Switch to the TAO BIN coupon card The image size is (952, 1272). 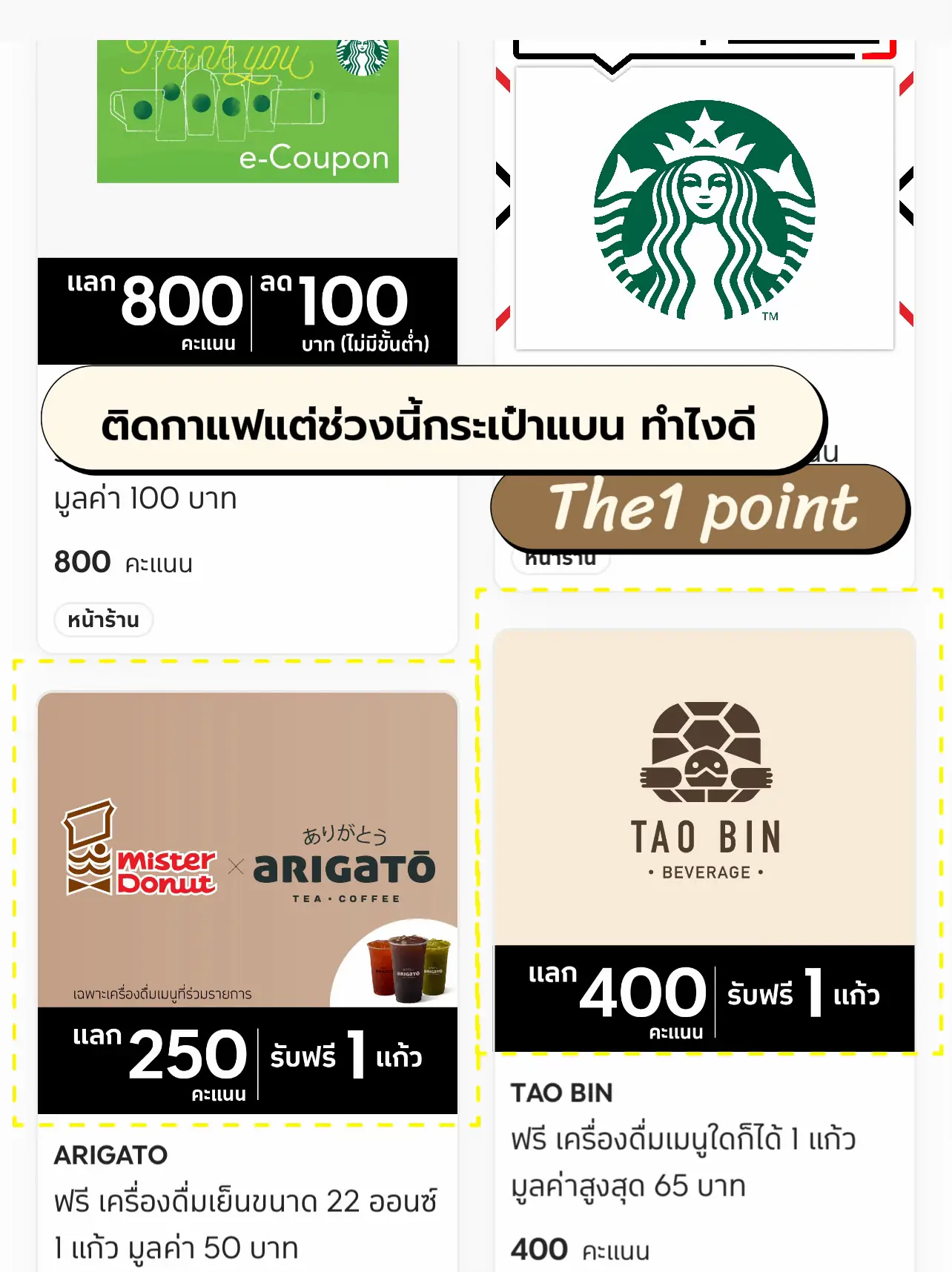tap(703, 927)
